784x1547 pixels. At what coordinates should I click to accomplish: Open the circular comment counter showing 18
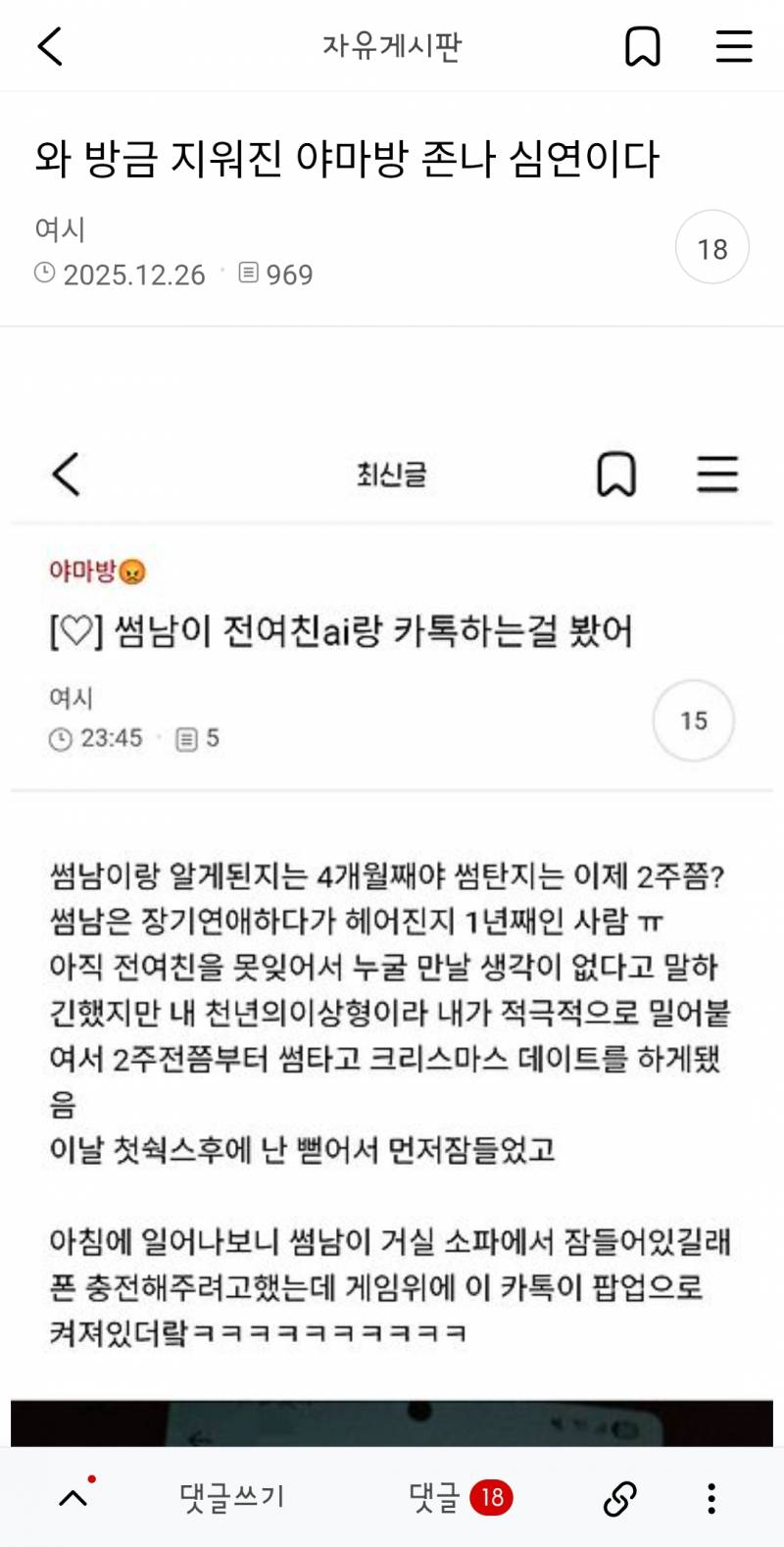point(713,247)
